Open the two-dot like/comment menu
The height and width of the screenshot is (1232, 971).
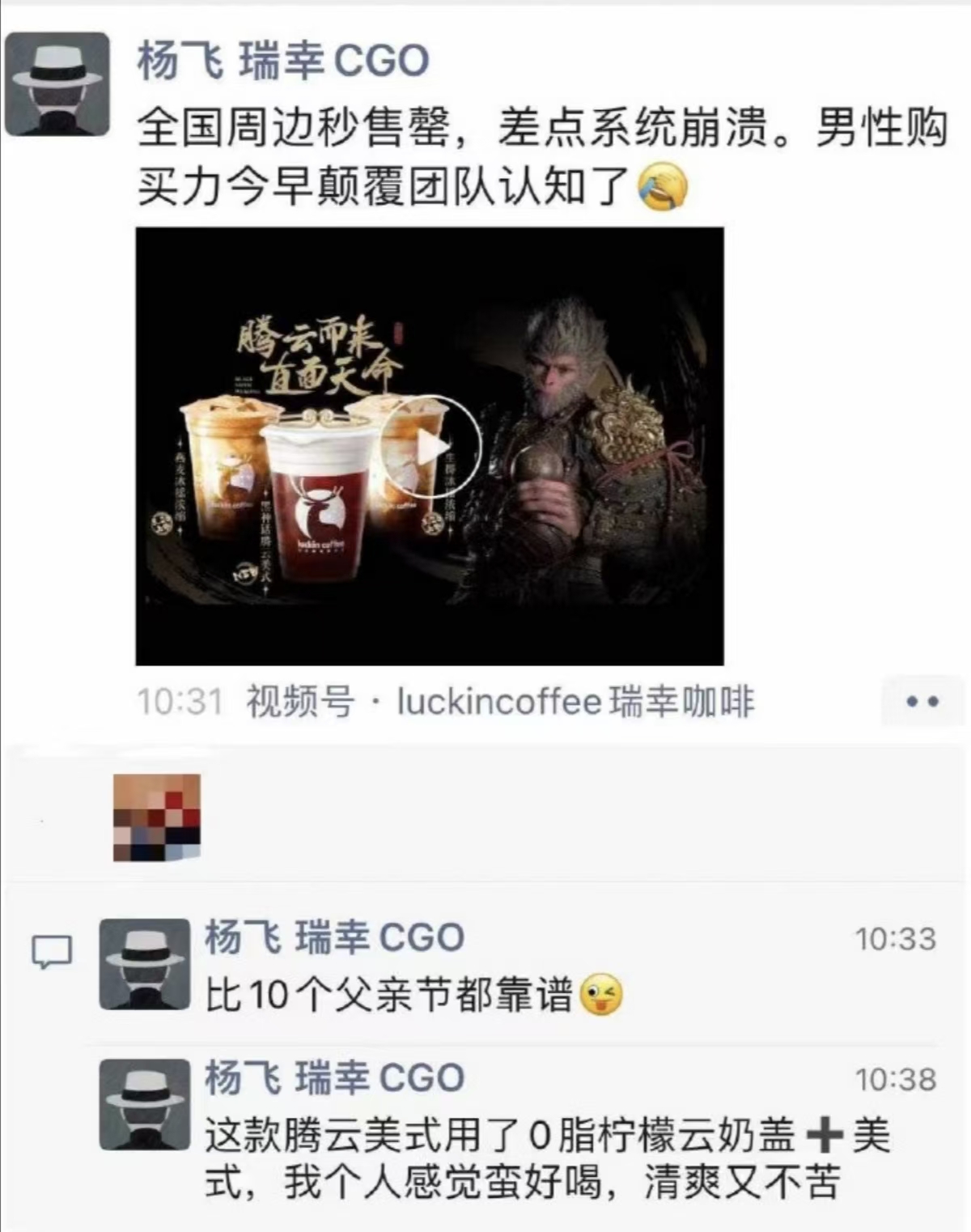(x=922, y=702)
